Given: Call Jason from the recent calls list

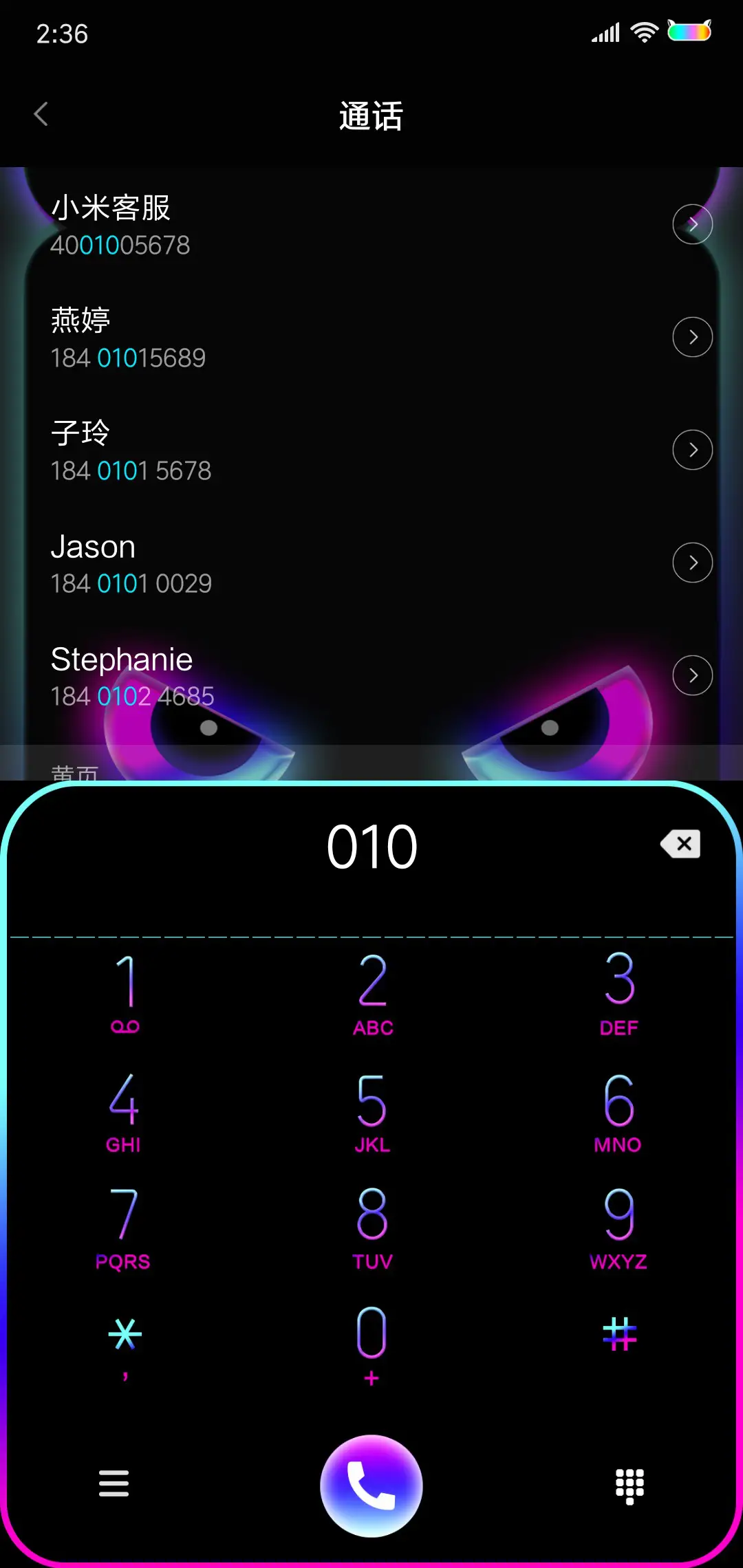Looking at the screenshot, I should [x=275, y=563].
